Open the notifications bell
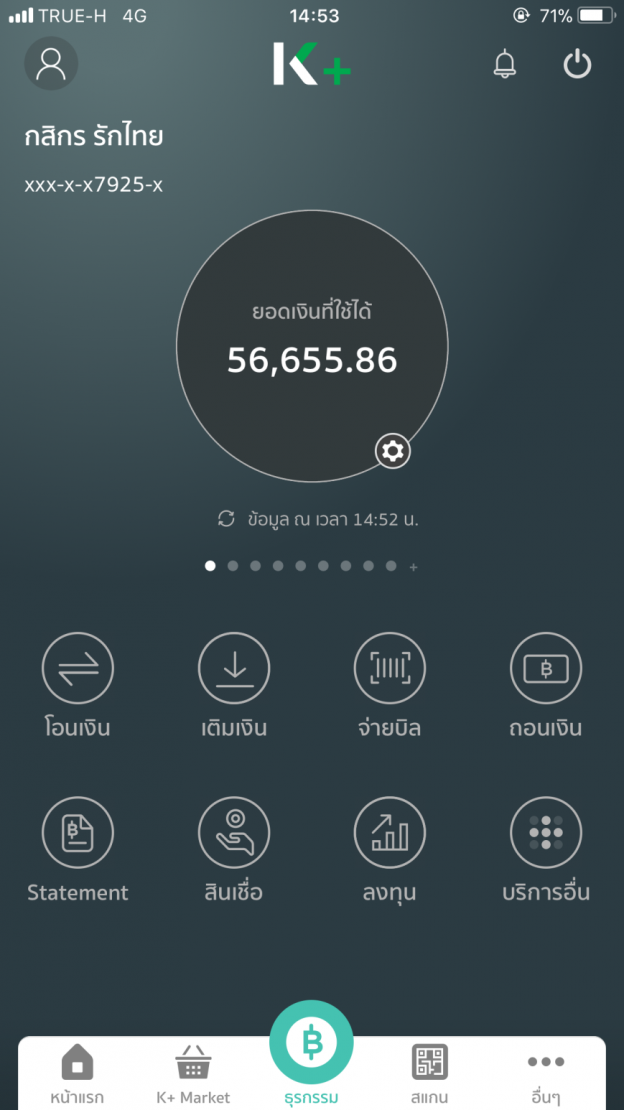 [x=505, y=65]
